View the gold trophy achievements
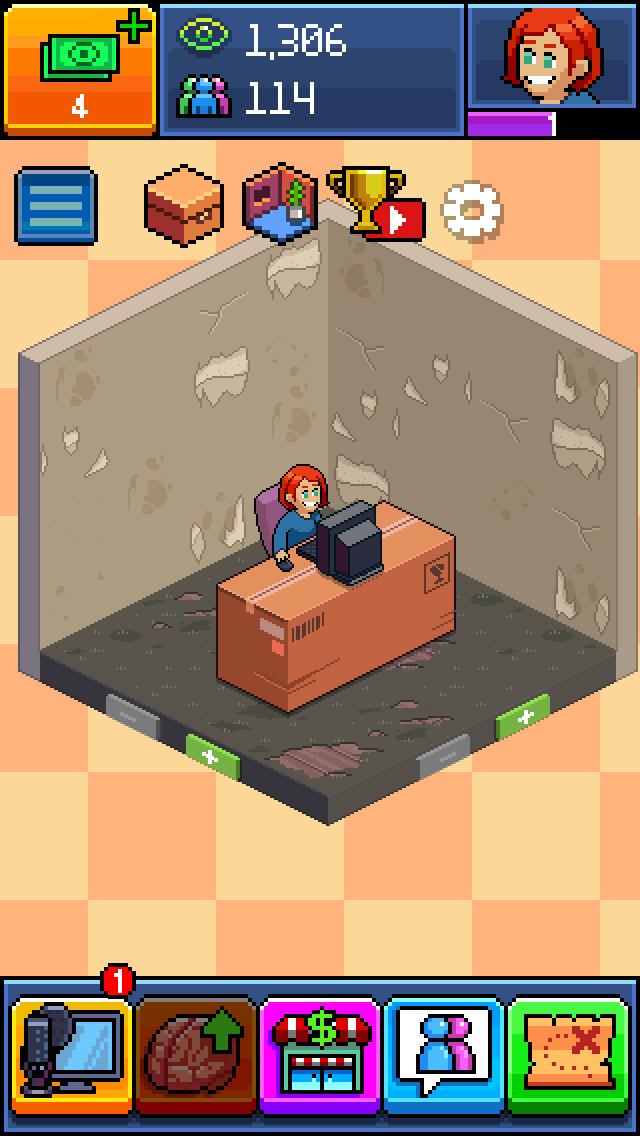The image size is (640, 1136). tap(370, 204)
